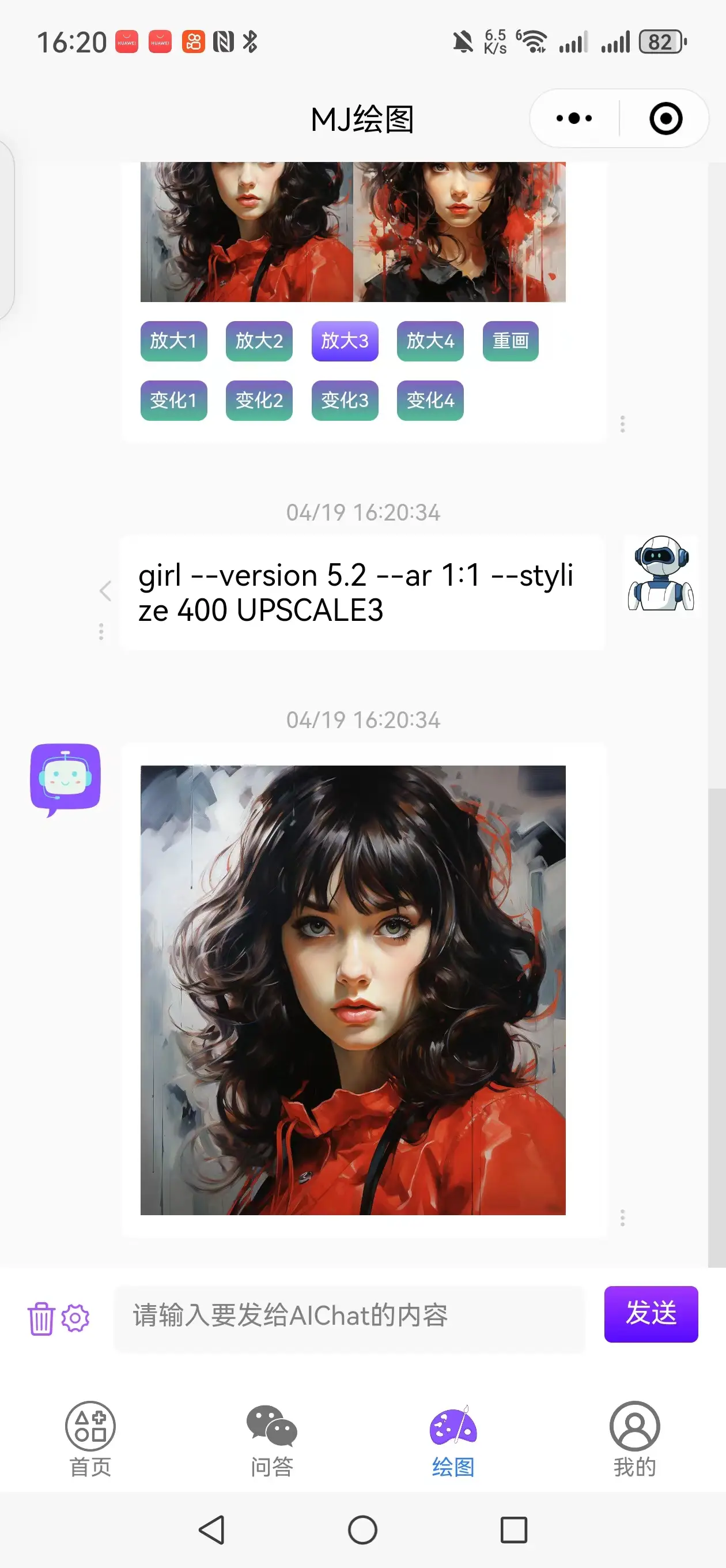Choose the 变化3 variation button
This screenshot has width=726, height=1568.
pos(345,401)
